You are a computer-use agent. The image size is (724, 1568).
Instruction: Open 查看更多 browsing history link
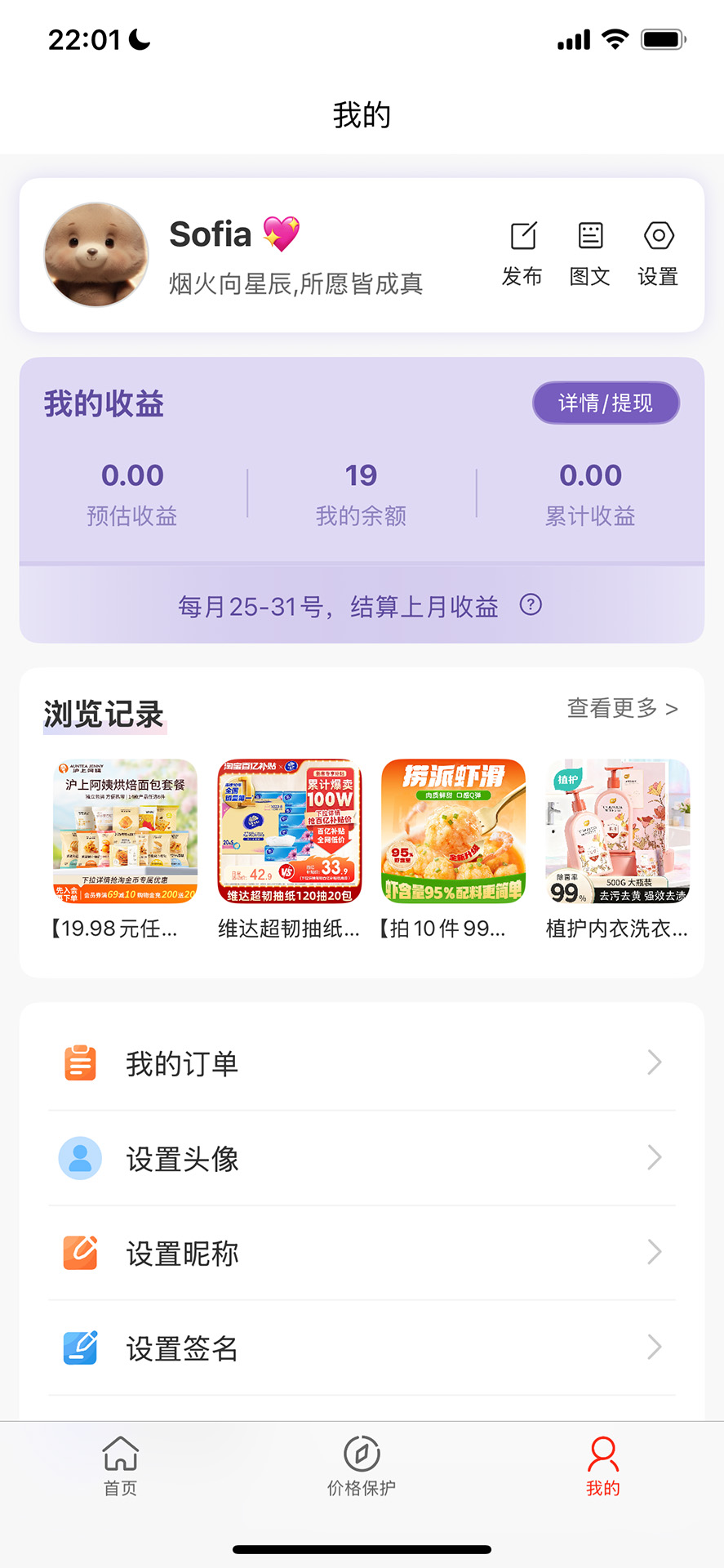pyautogui.click(x=622, y=709)
